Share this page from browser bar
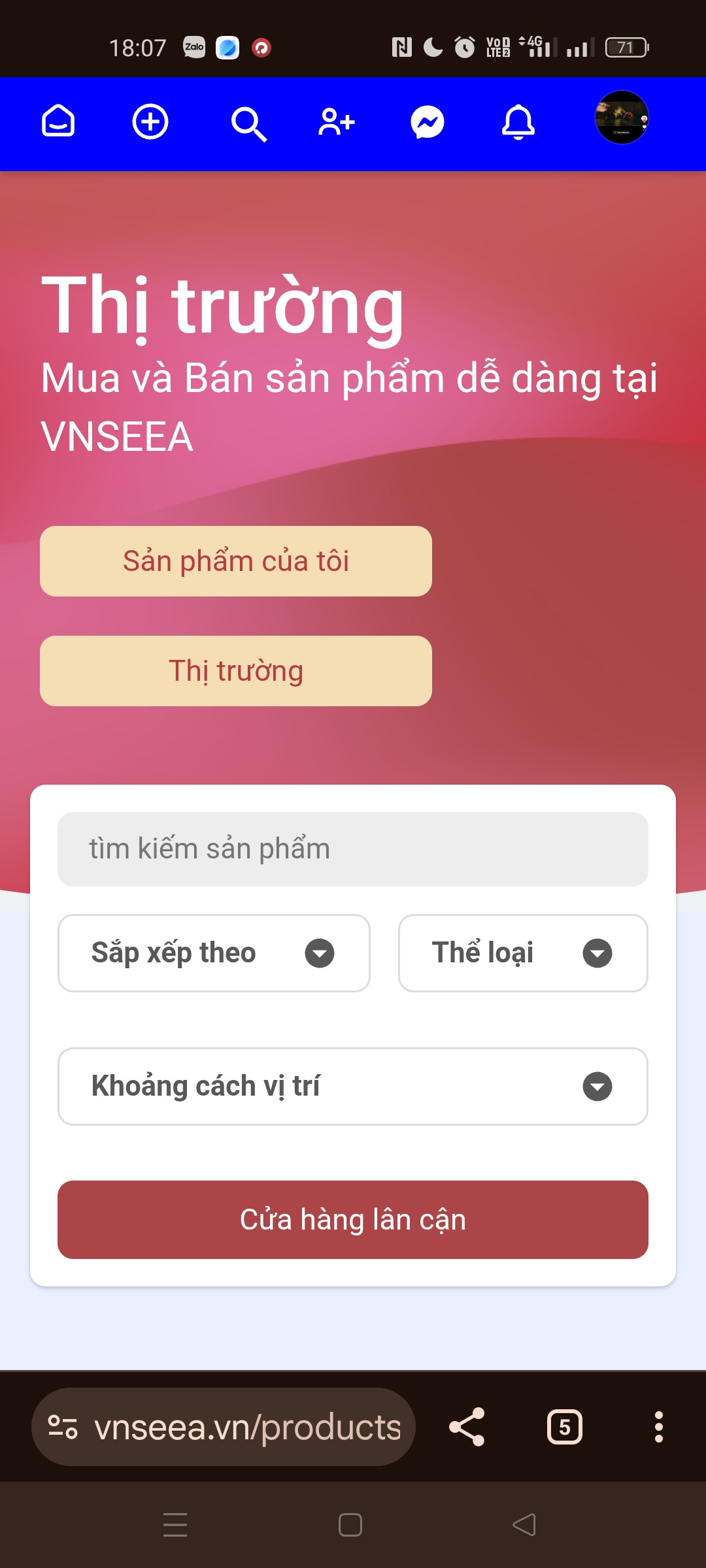 coord(467,1427)
